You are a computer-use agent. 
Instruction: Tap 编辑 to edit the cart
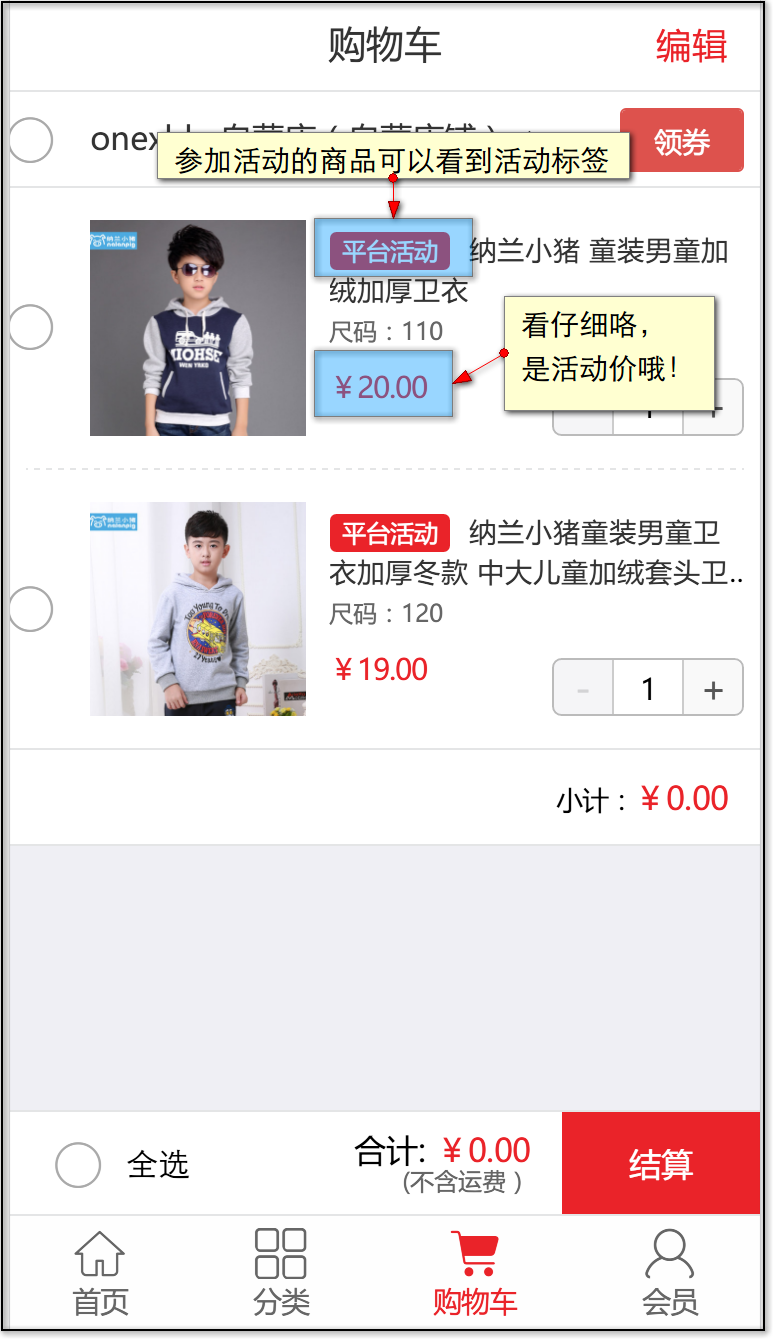pyautogui.click(x=691, y=46)
